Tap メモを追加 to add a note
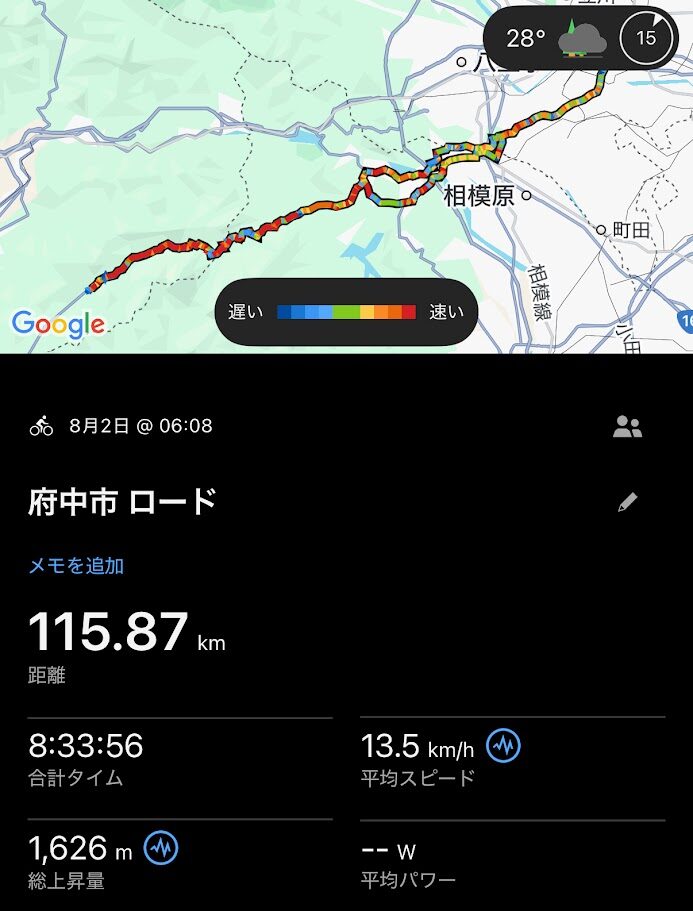This screenshot has height=911, width=693. click(x=76, y=566)
